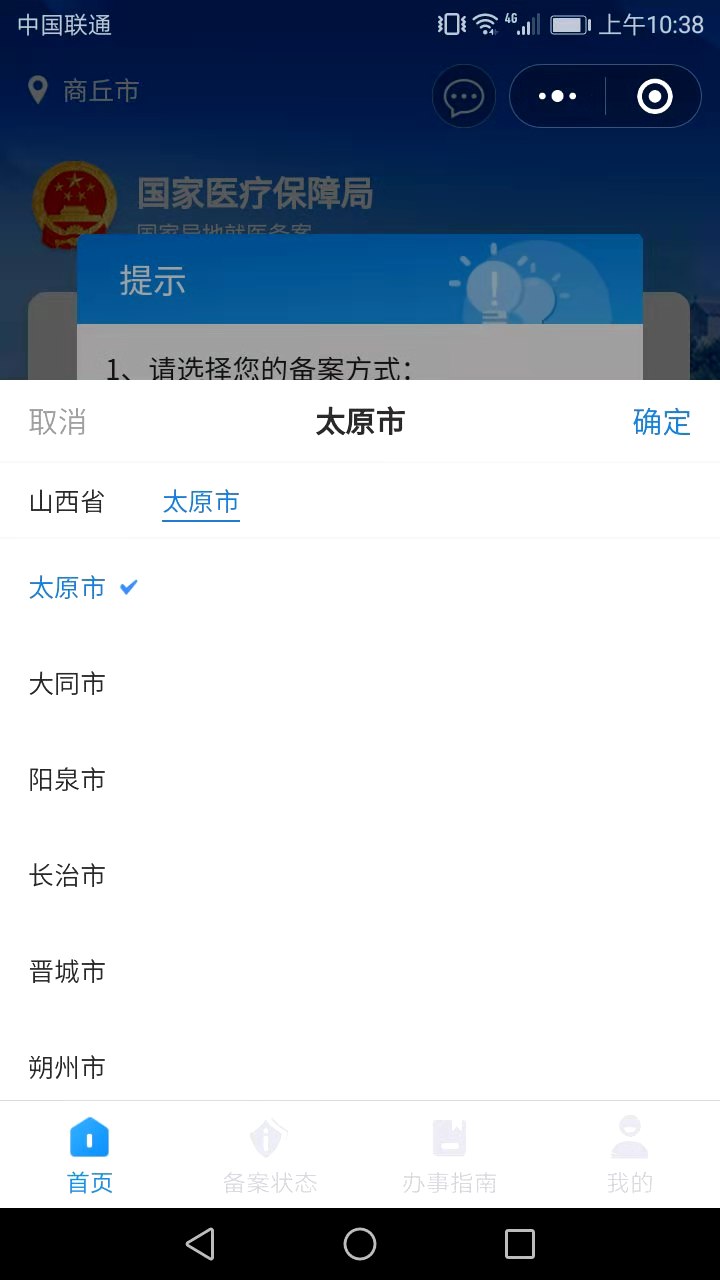Select the underlined 太原市 tab

tap(201, 502)
